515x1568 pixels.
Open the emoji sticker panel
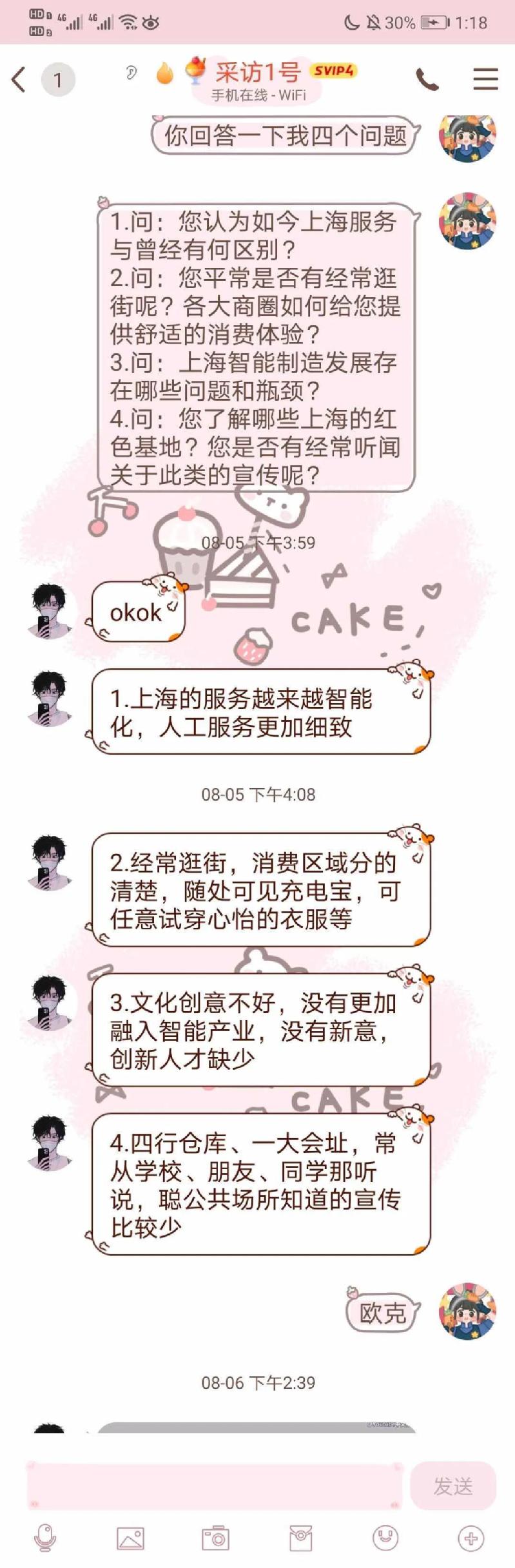coord(385,1538)
